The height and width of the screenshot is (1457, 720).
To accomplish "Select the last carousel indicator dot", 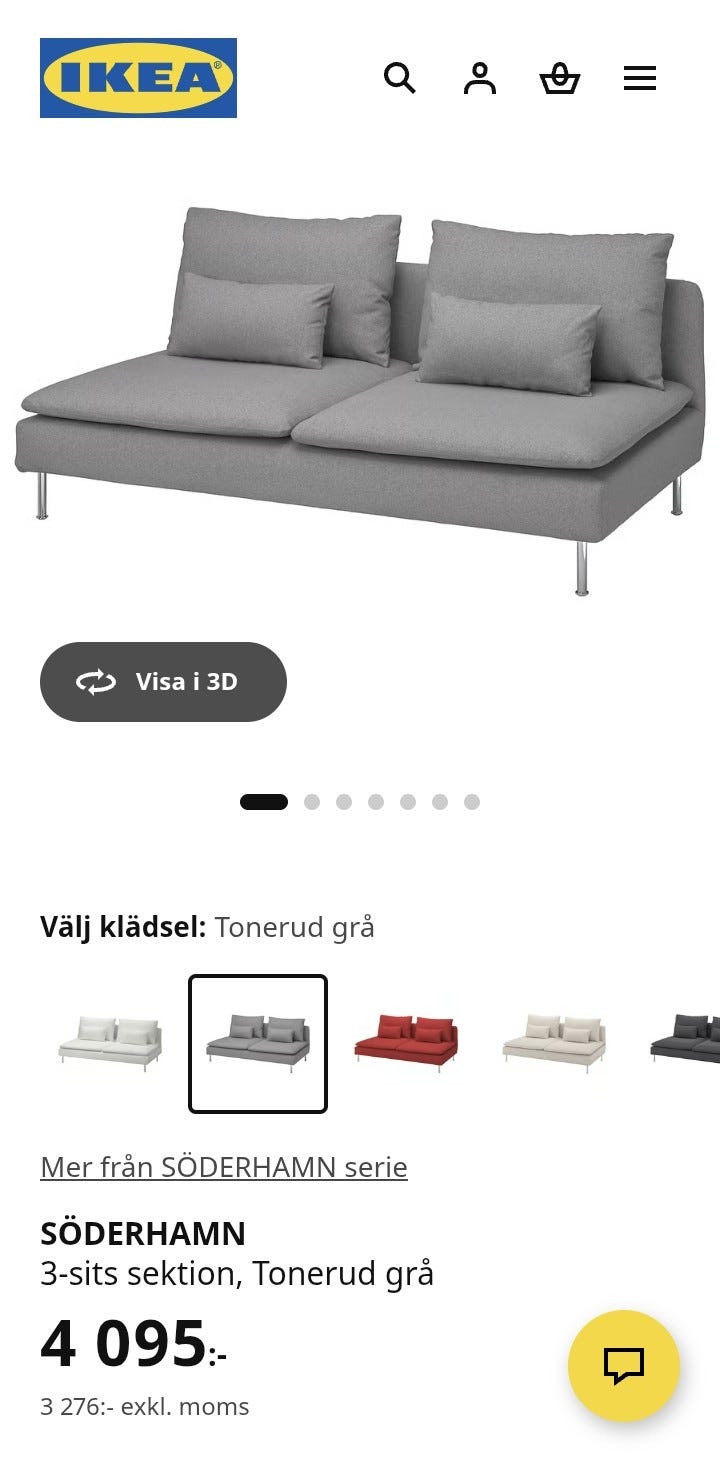I will [471, 801].
